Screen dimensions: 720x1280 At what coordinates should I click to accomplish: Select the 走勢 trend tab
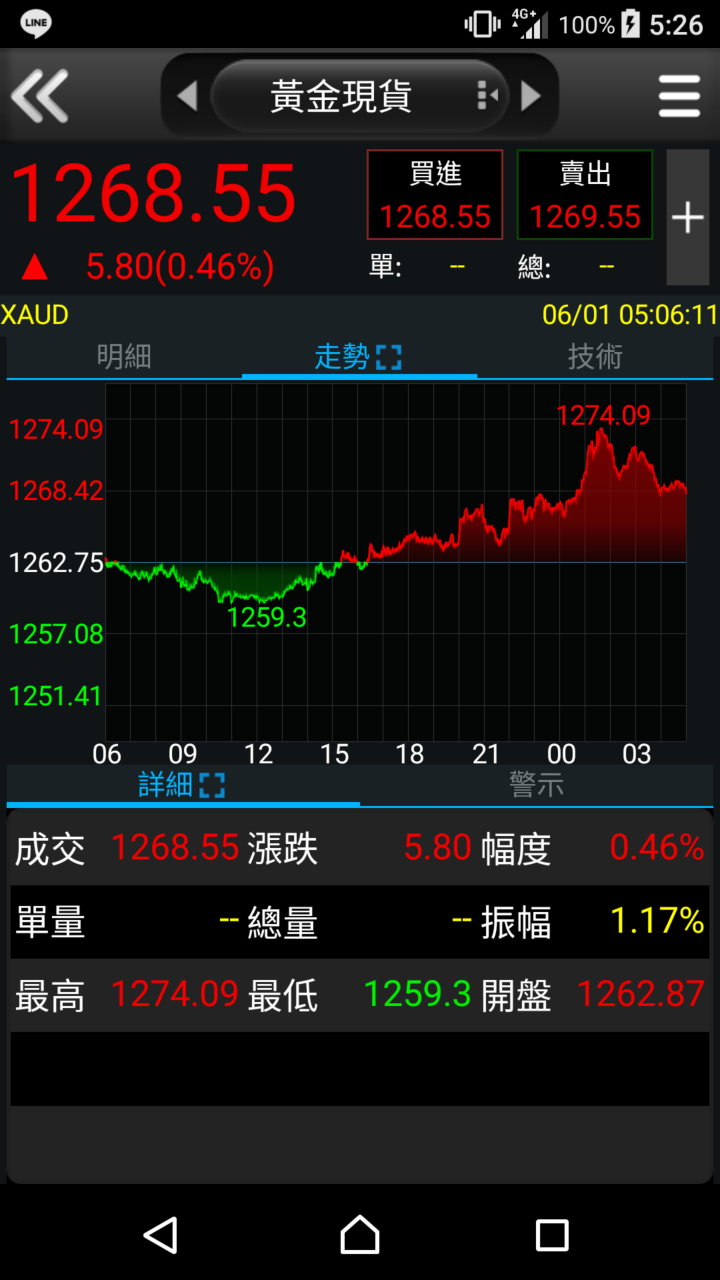358,357
